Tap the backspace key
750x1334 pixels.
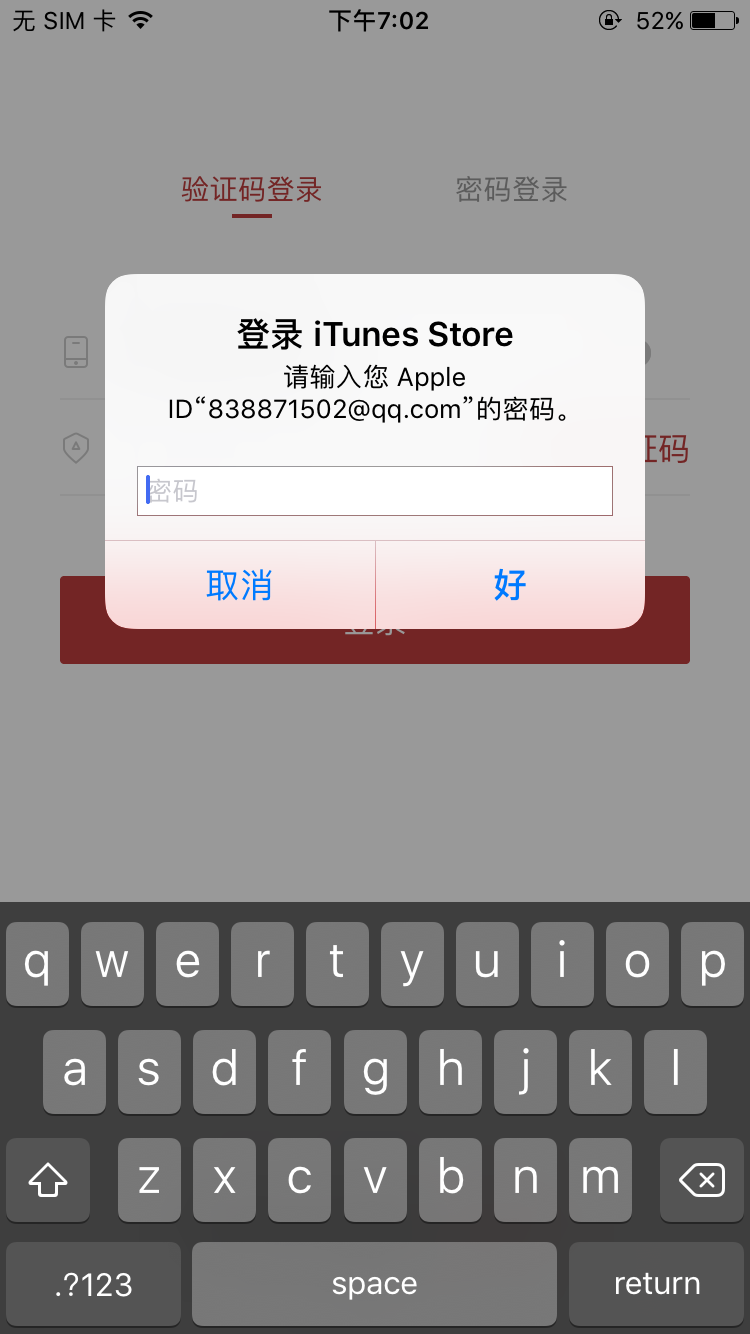[702, 1180]
